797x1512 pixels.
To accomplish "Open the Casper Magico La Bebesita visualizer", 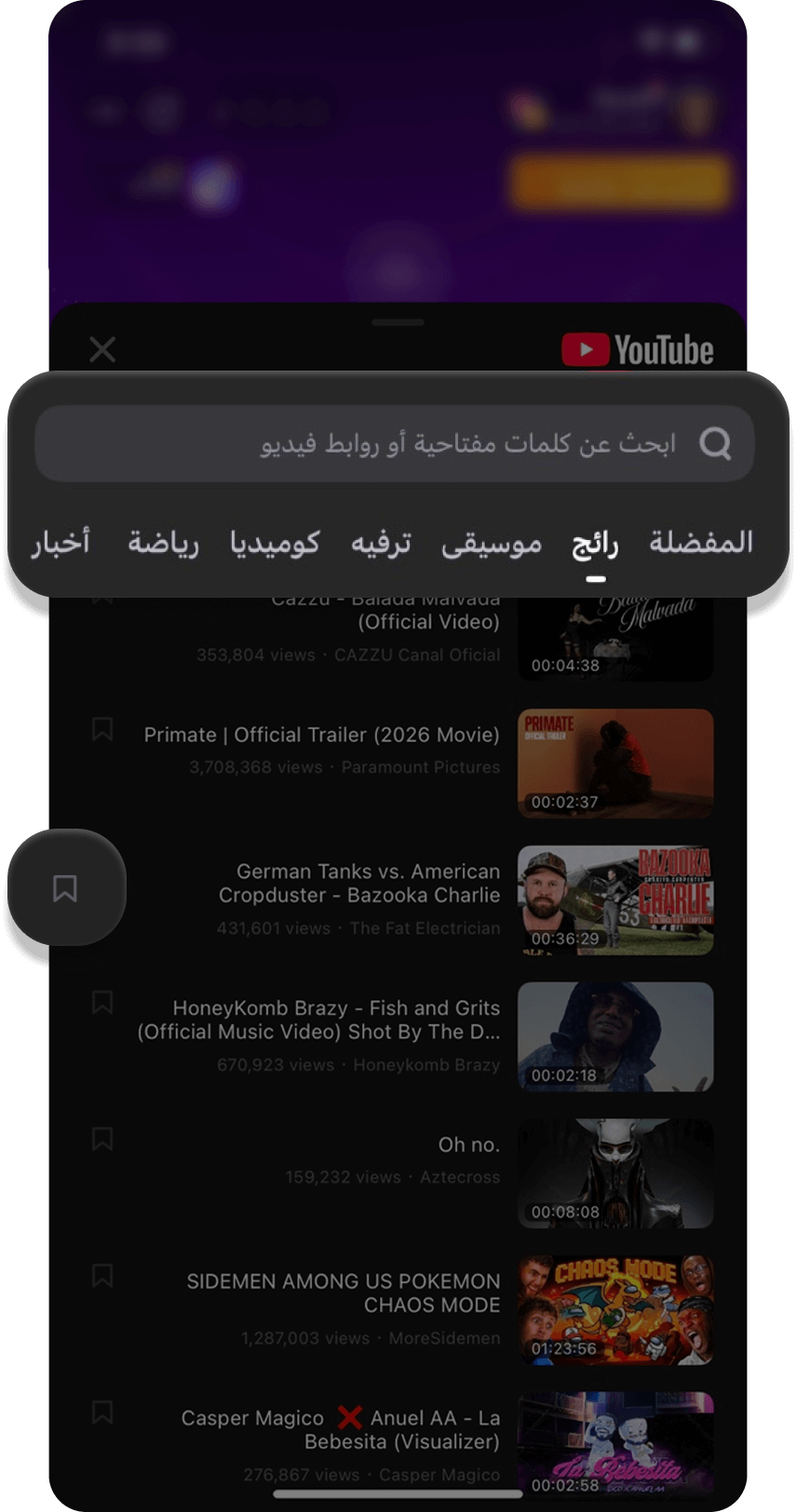I will [615, 1443].
